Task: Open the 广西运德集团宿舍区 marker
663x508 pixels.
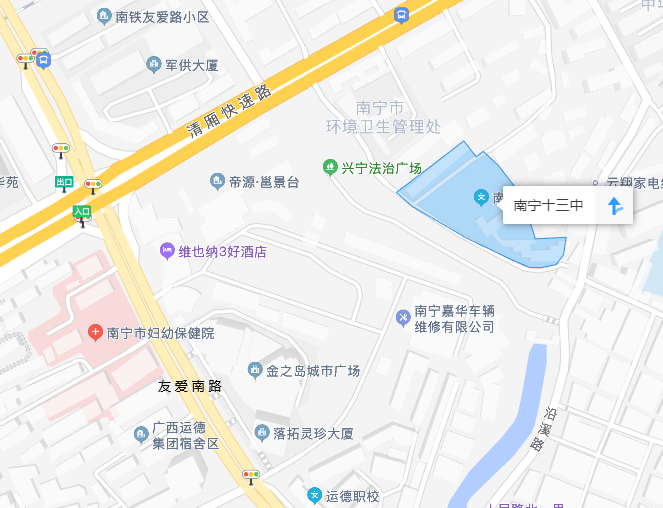Action: point(141,434)
